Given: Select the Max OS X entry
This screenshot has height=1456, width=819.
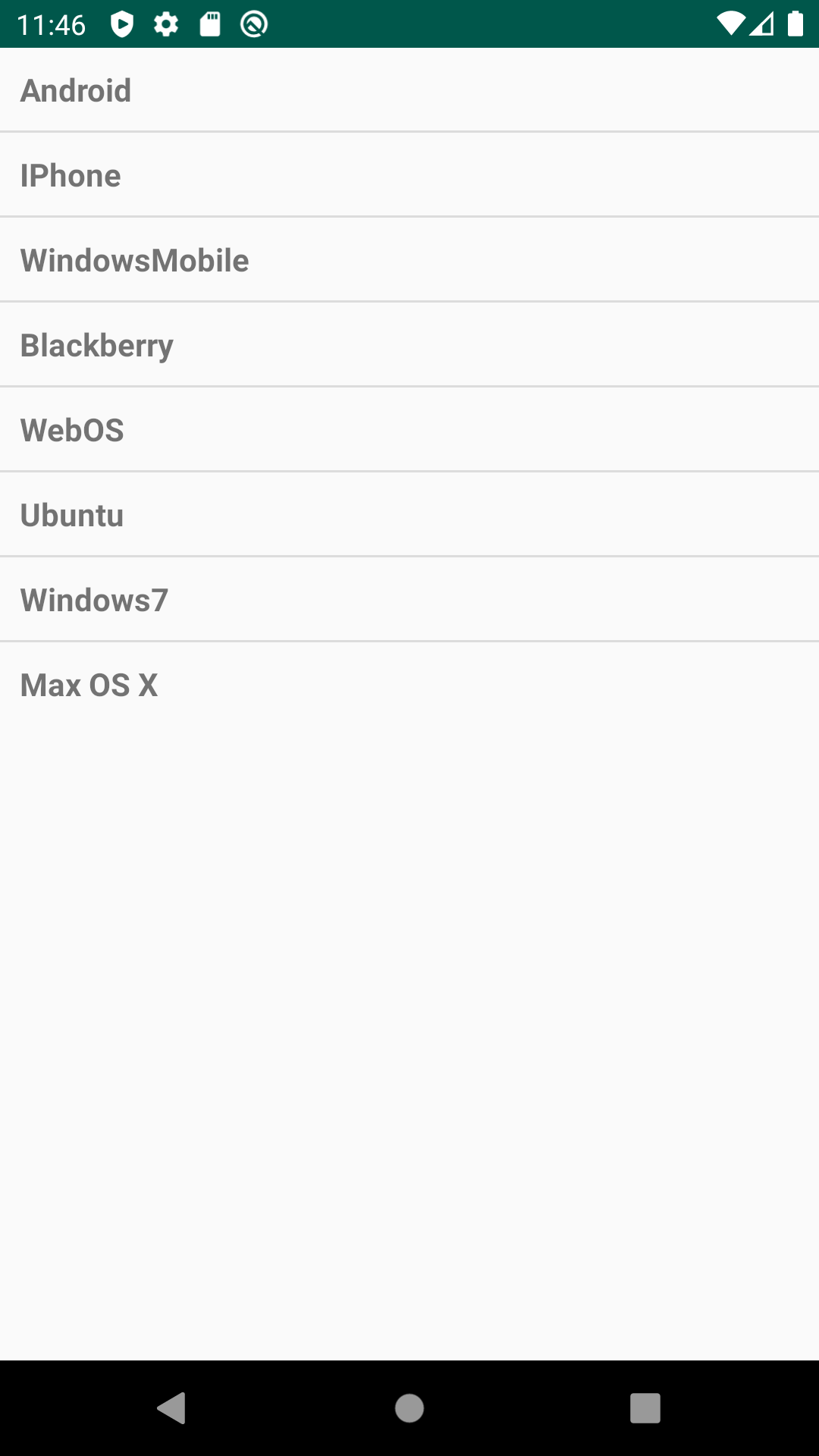Looking at the screenshot, I should pos(409,685).
